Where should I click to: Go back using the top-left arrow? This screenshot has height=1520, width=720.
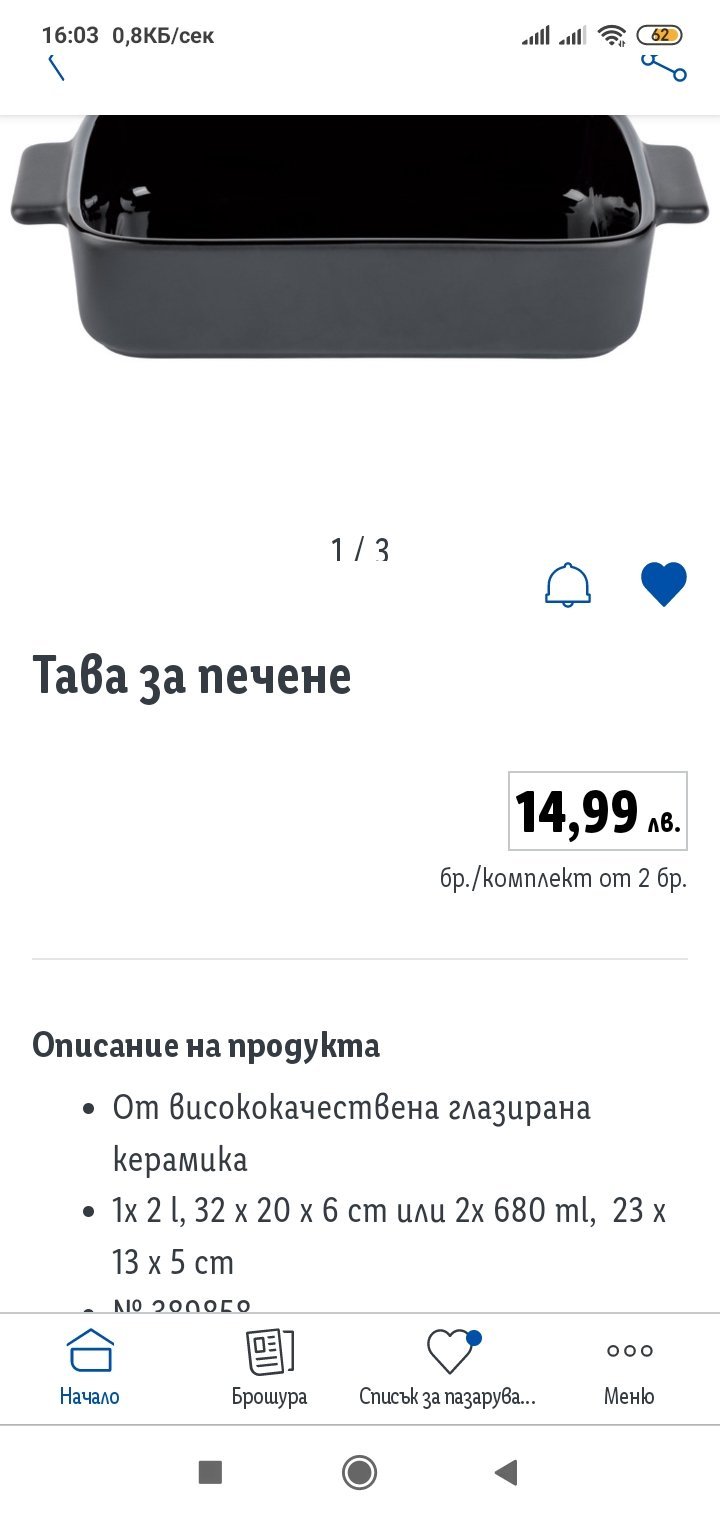(57, 68)
